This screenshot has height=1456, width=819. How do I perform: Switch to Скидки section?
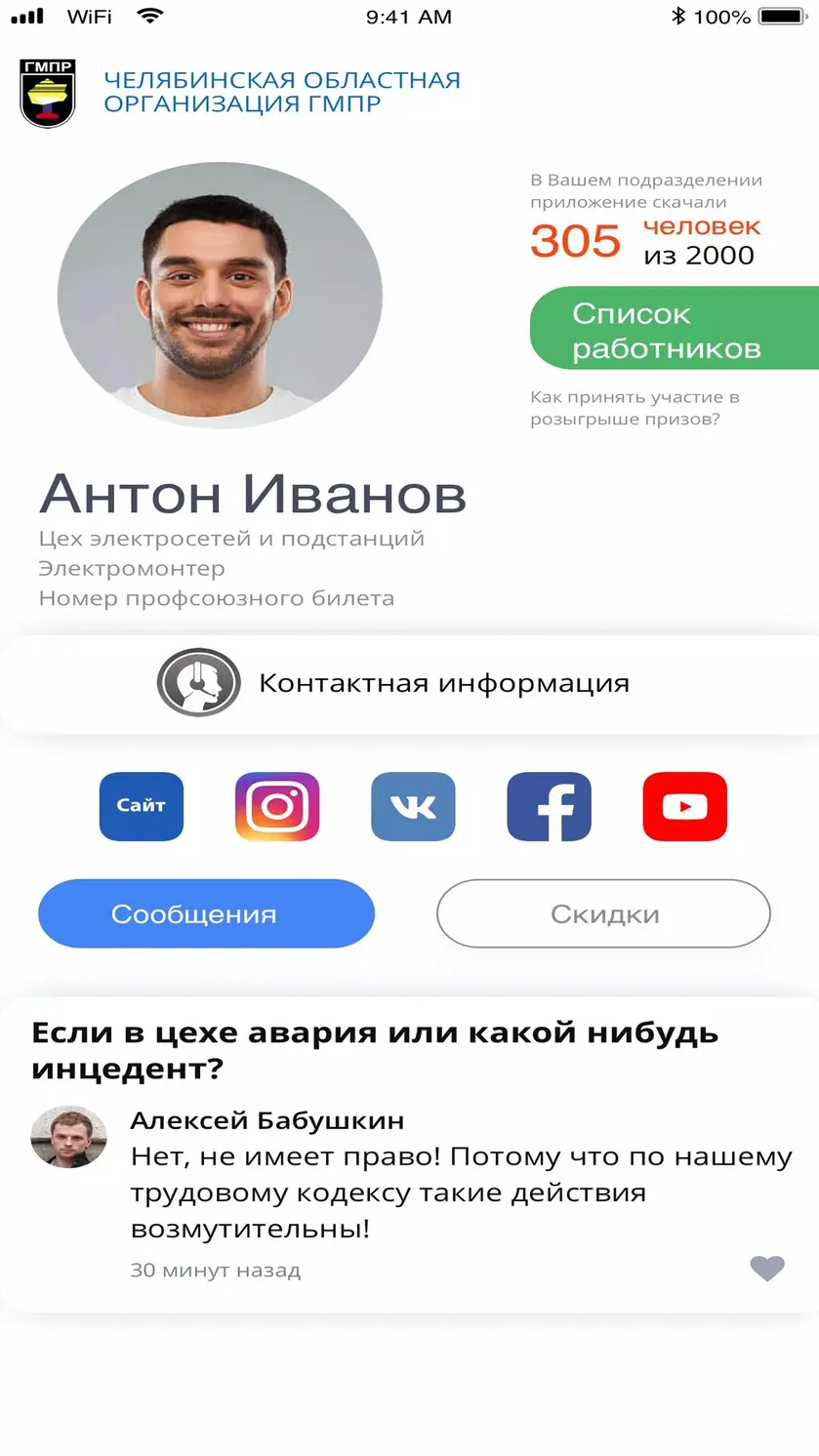(x=603, y=914)
